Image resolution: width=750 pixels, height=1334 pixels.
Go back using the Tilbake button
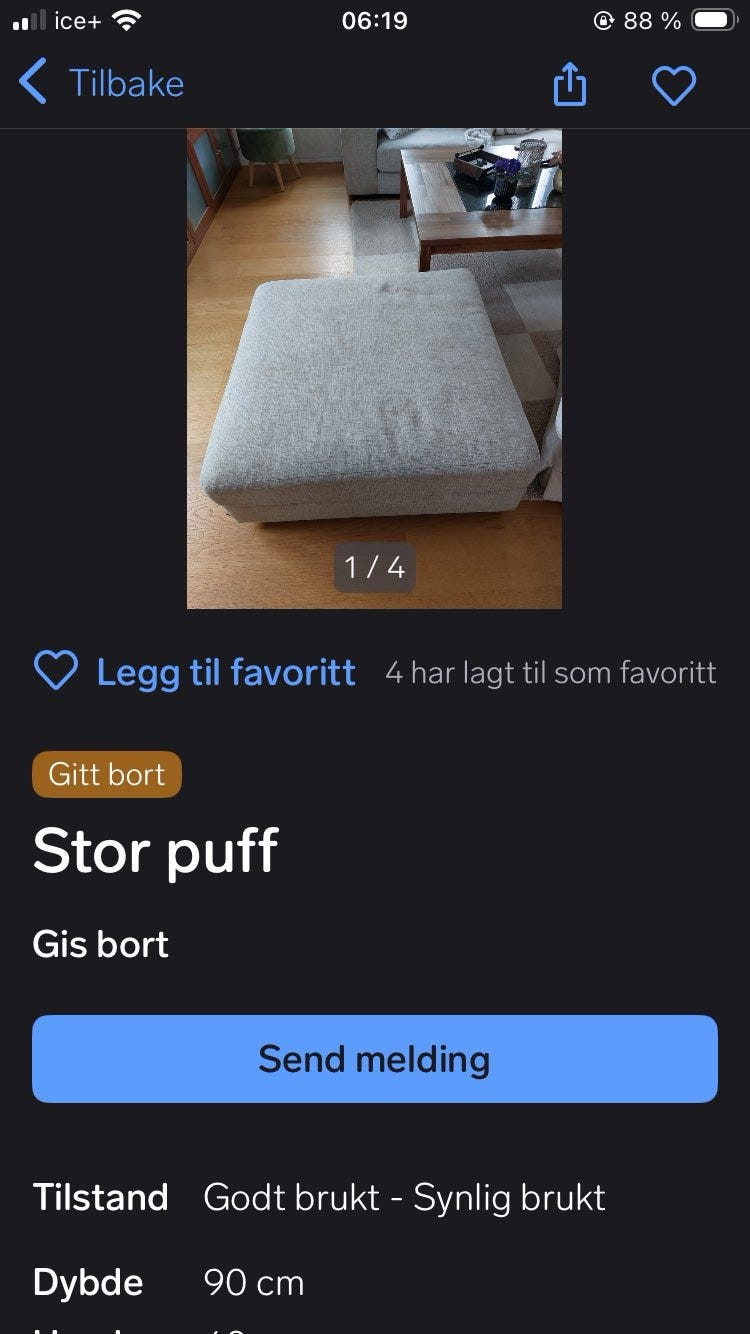(x=102, y=83)
